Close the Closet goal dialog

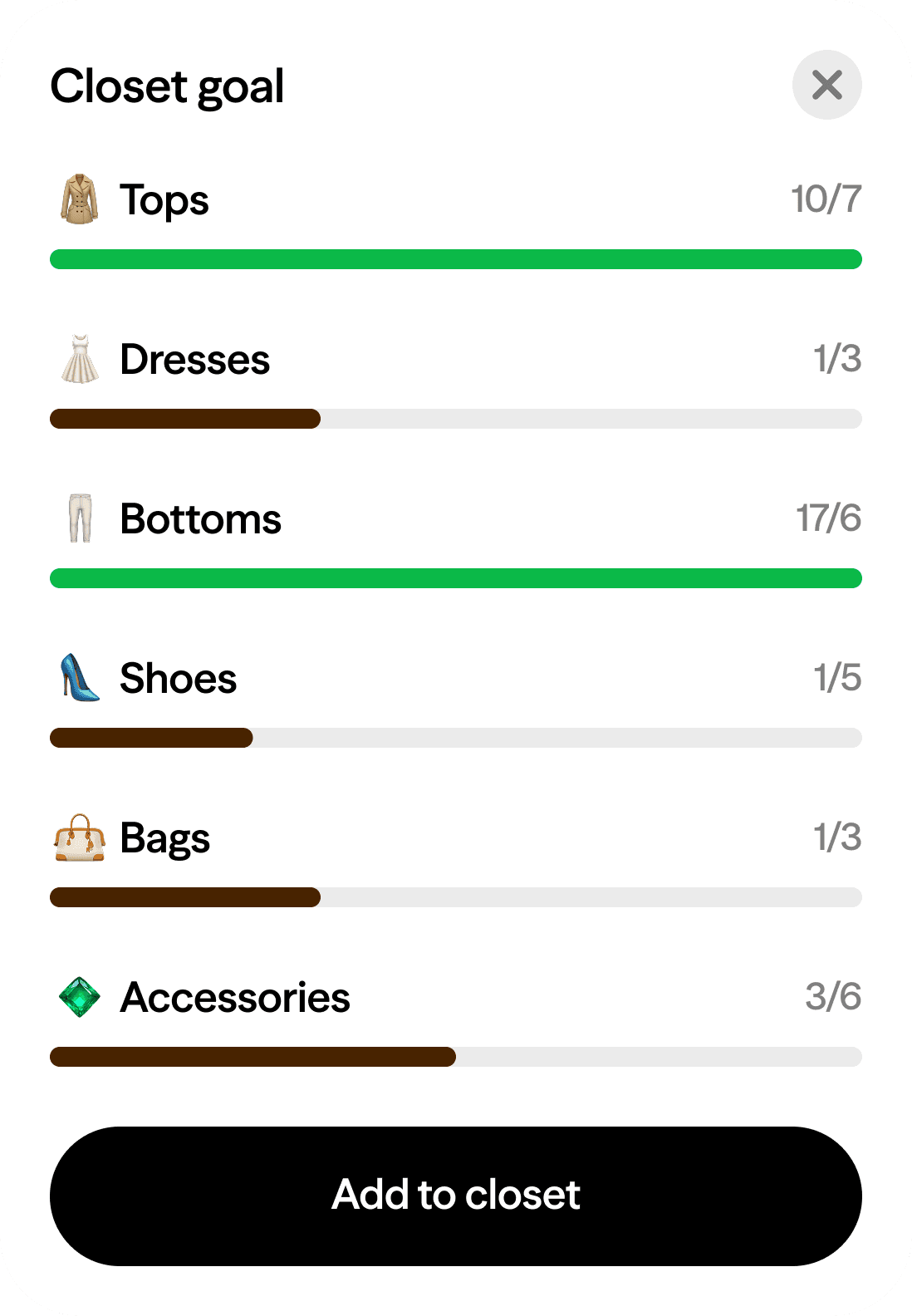point(826,85)
